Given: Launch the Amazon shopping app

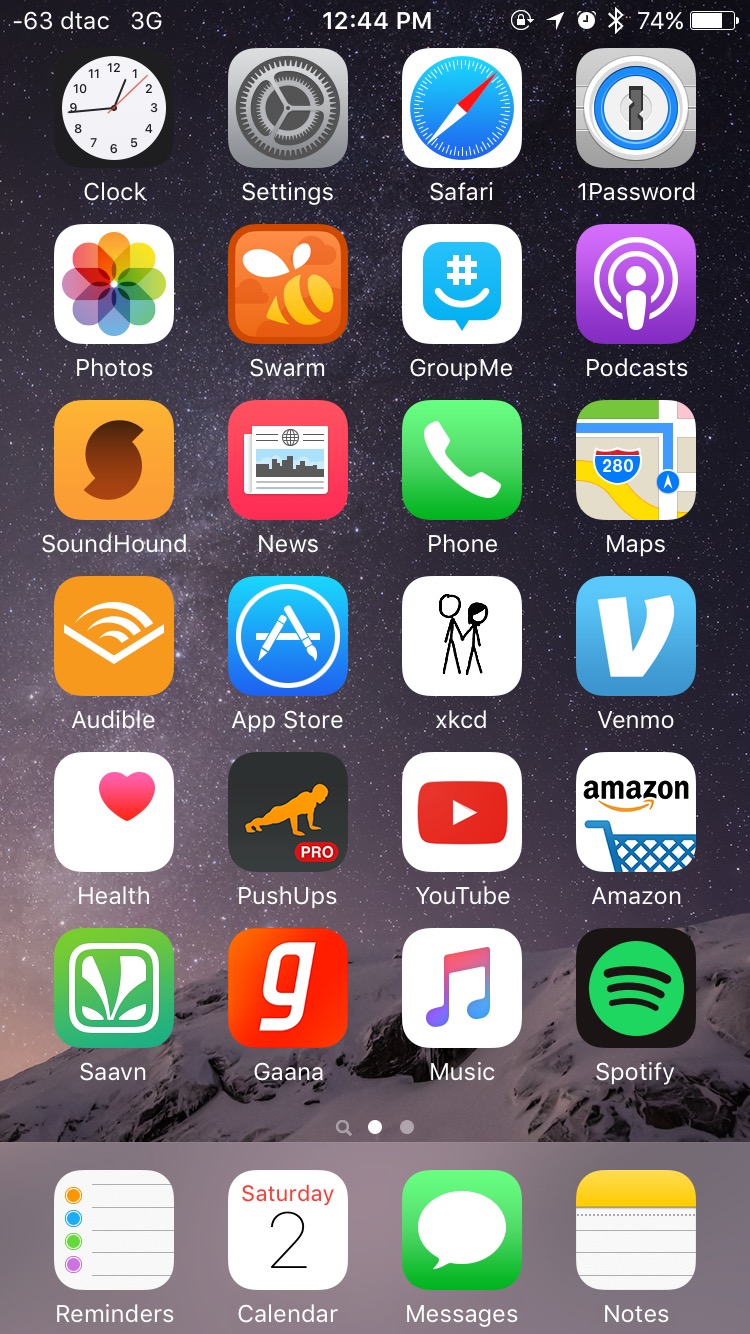Looking at the screenshot, I should pyautogui.click(x=636, y=812).
